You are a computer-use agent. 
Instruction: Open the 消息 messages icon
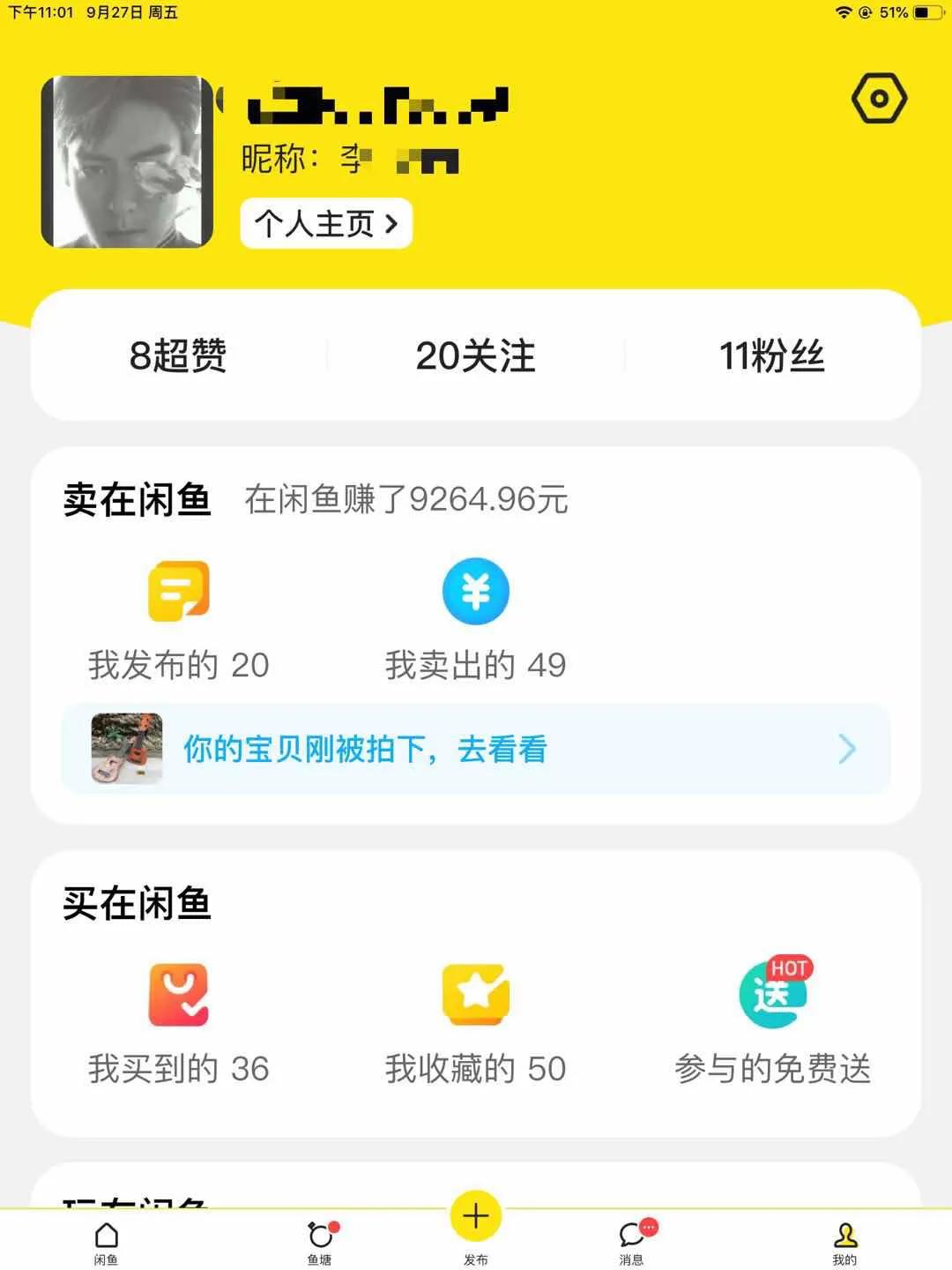point(631,1239)
